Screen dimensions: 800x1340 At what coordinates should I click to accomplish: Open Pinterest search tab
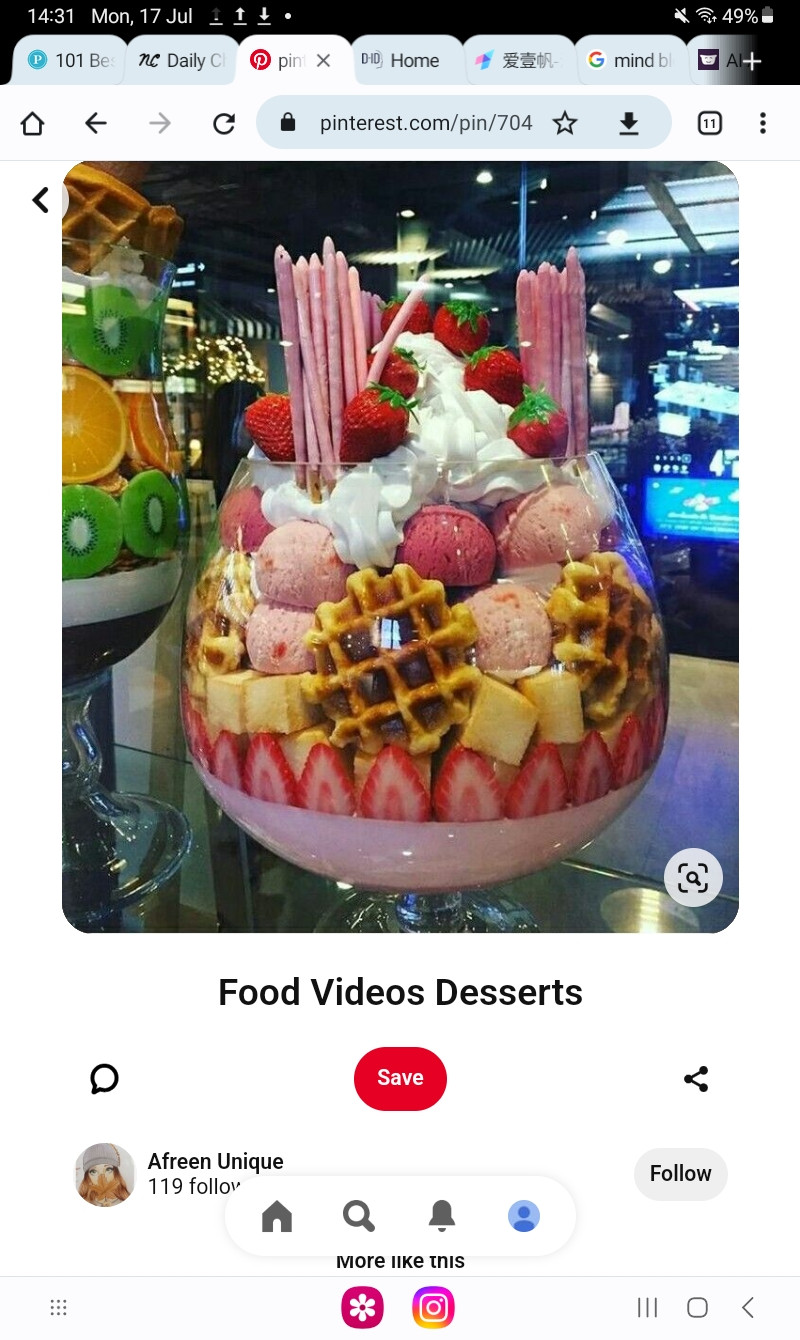(x=359, y=1216)
